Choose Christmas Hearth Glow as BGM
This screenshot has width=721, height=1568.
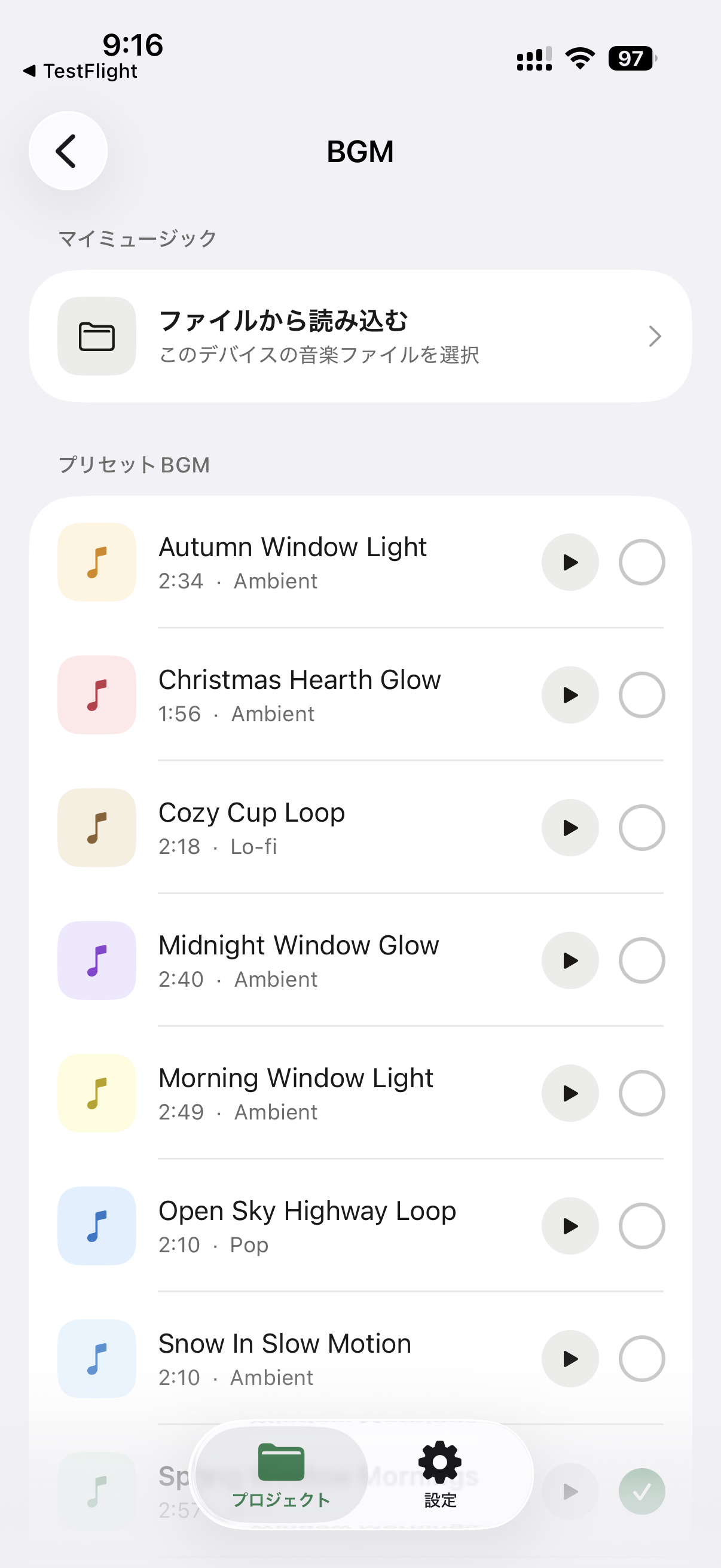tap(641, 695)
